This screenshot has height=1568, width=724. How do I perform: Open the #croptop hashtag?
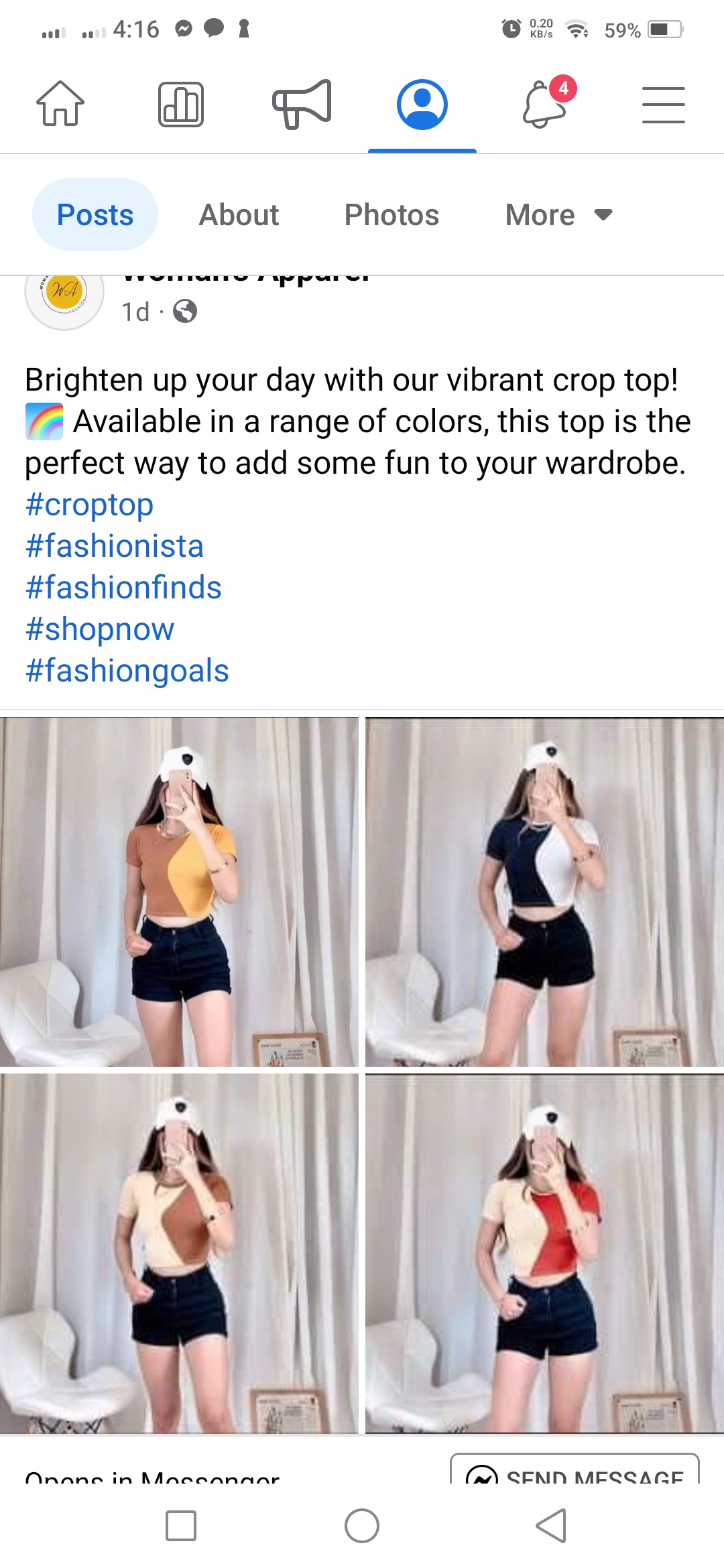(x=89, y=505)
